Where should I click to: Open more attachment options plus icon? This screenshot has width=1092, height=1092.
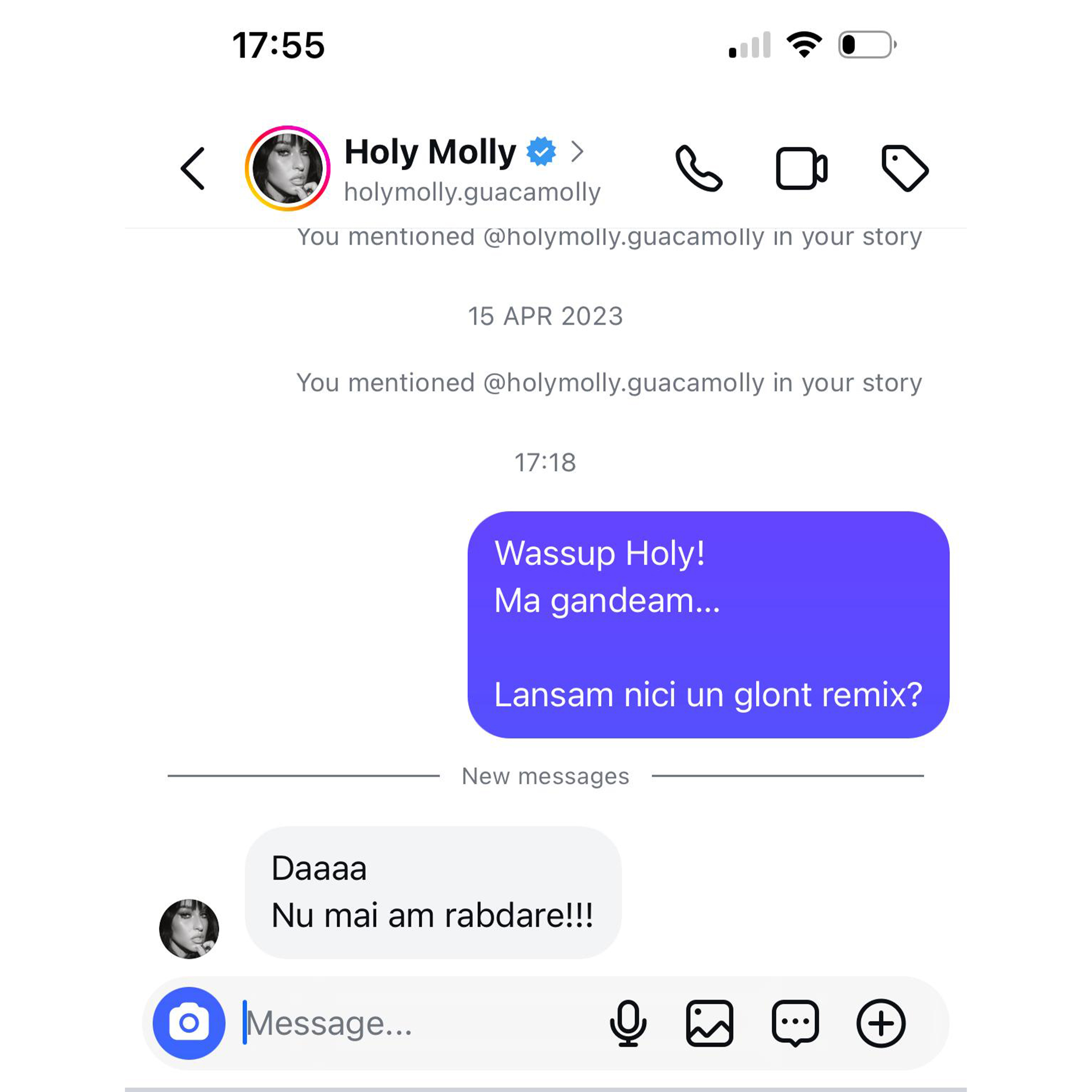pyautogui.click(x=881, y=1023)
